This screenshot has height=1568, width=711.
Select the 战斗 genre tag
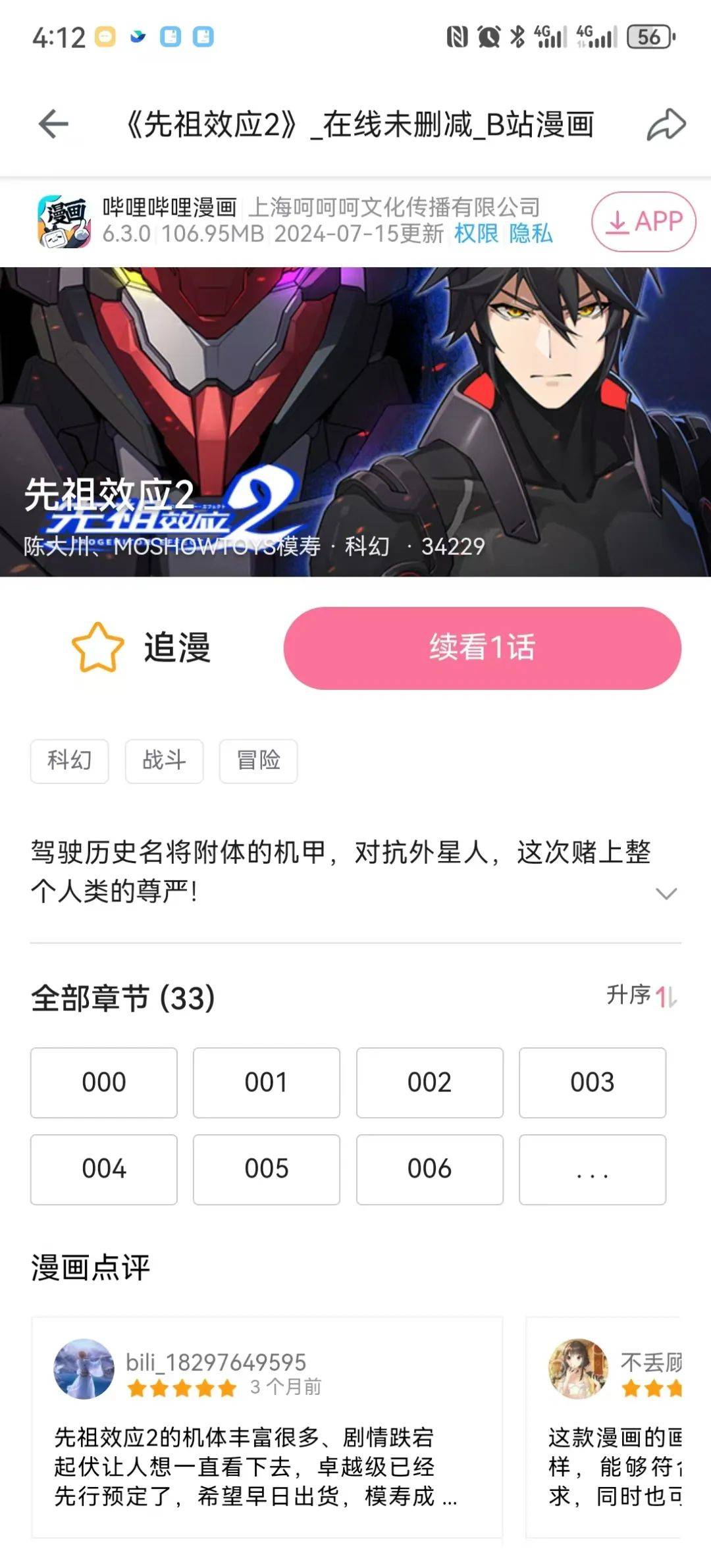(164, 761)
